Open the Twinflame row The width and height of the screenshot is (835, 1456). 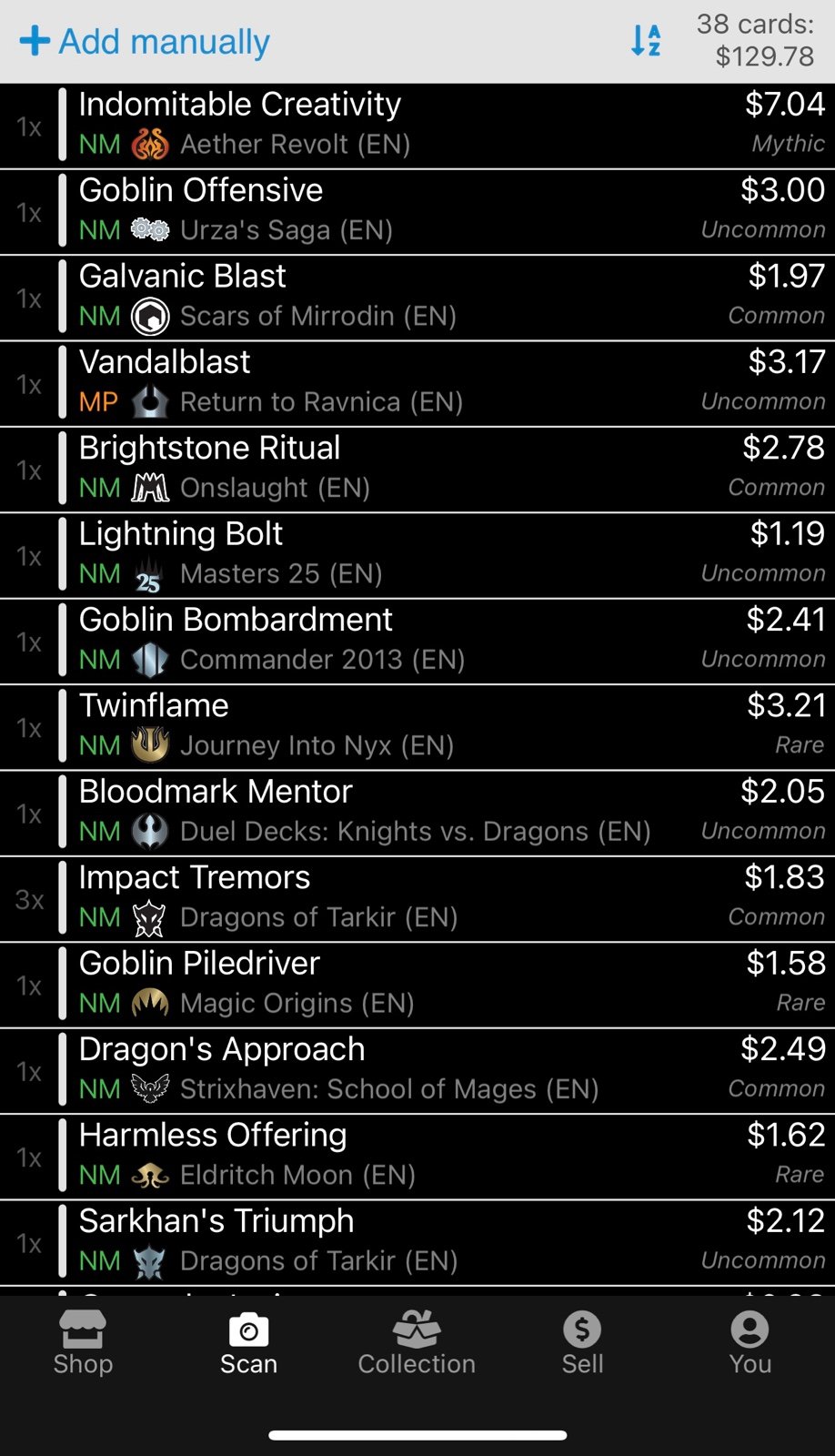(417, 727)
